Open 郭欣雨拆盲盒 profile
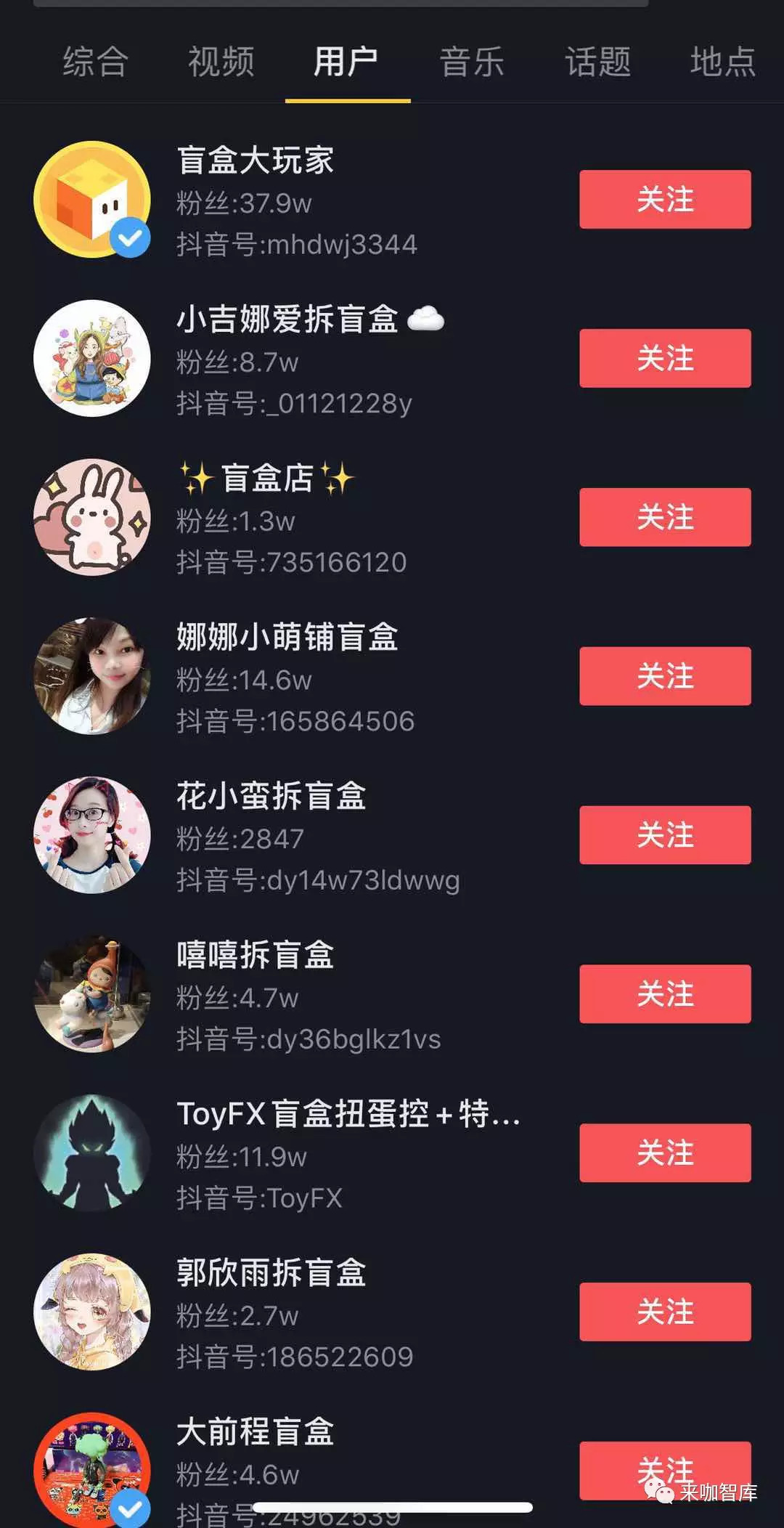 tap(271, 1273)
